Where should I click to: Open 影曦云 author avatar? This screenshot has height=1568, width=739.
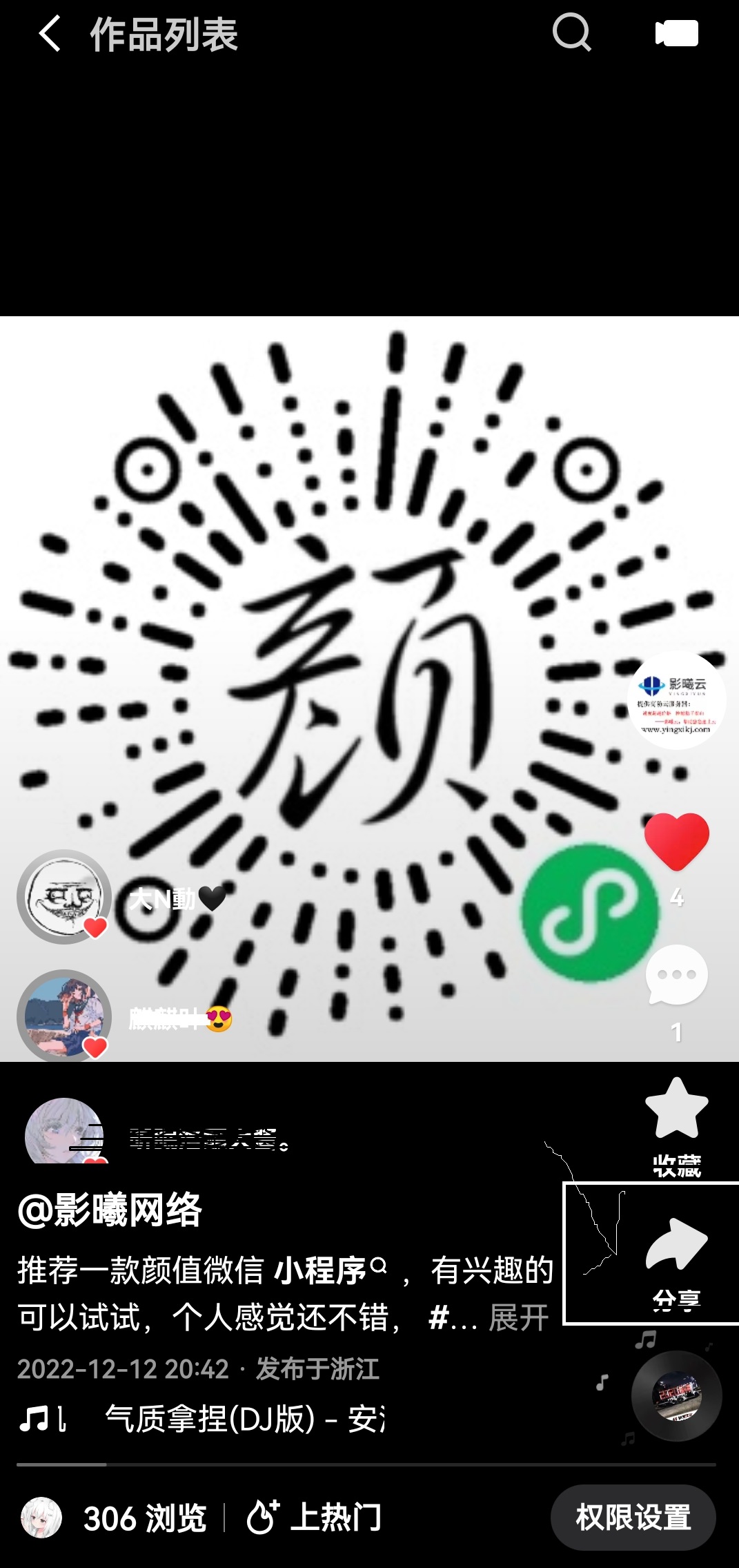(x=676, y=700)
